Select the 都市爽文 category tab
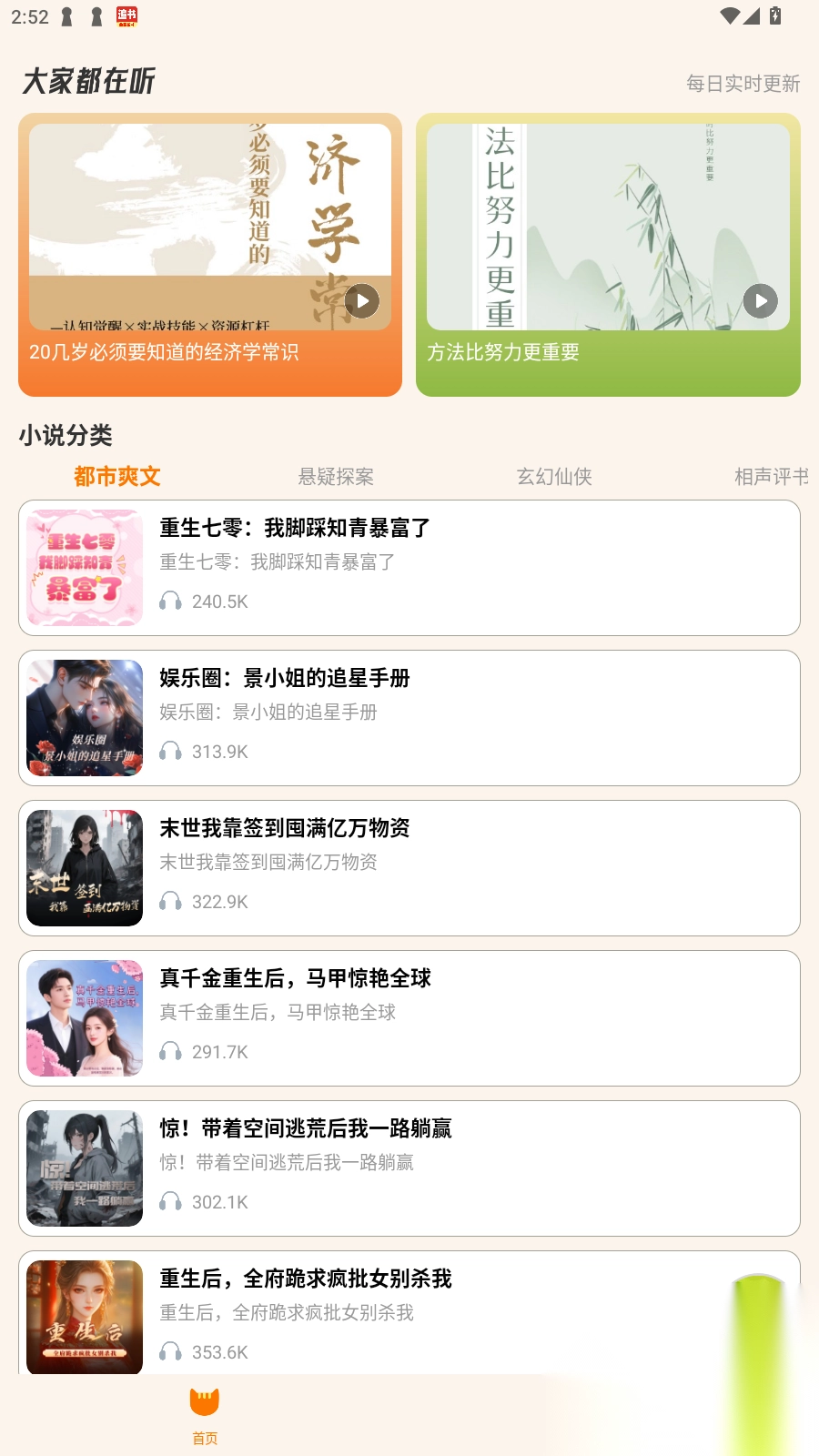819x1456 pixels. [117, 476]
